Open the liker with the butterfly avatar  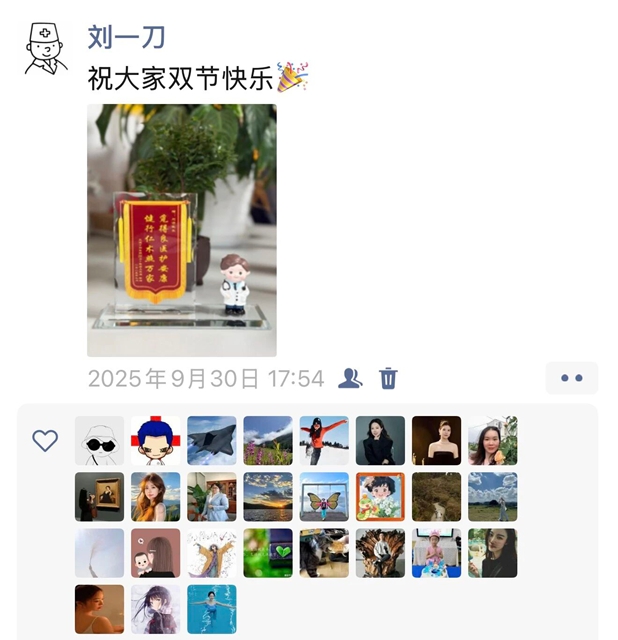pyautogui.click(x=324, y=497)
